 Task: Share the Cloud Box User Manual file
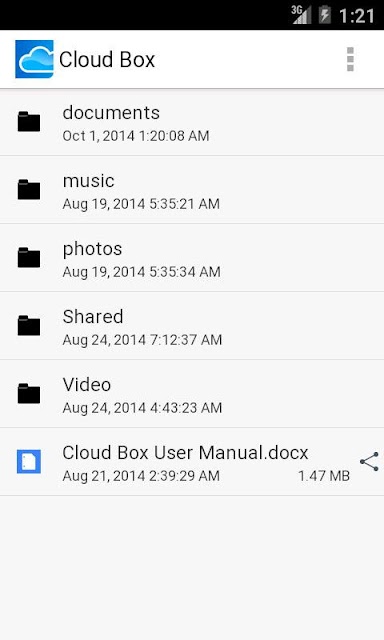[369, 462]
